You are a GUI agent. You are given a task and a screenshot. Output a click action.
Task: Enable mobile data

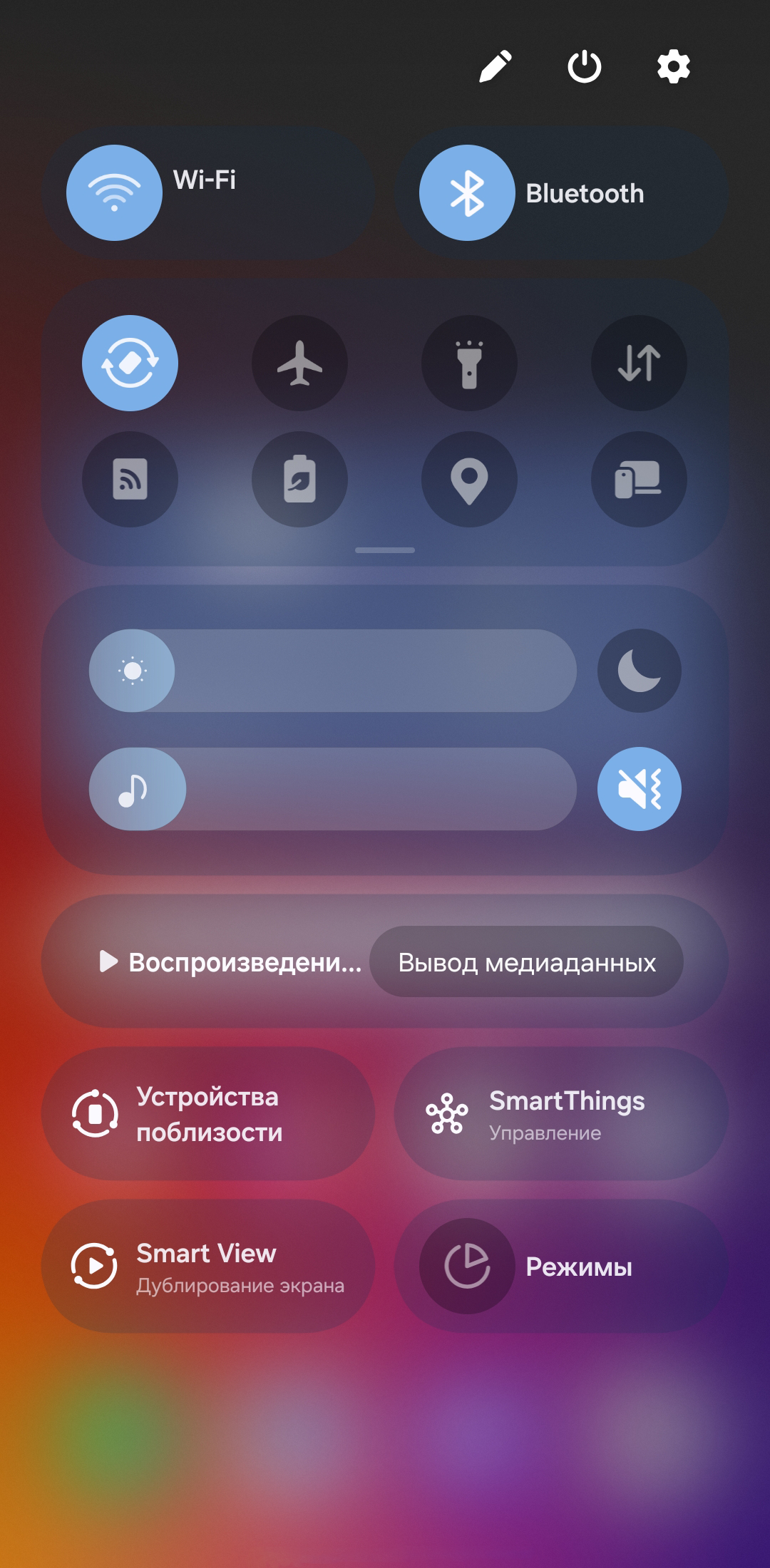tap(639, 363)
